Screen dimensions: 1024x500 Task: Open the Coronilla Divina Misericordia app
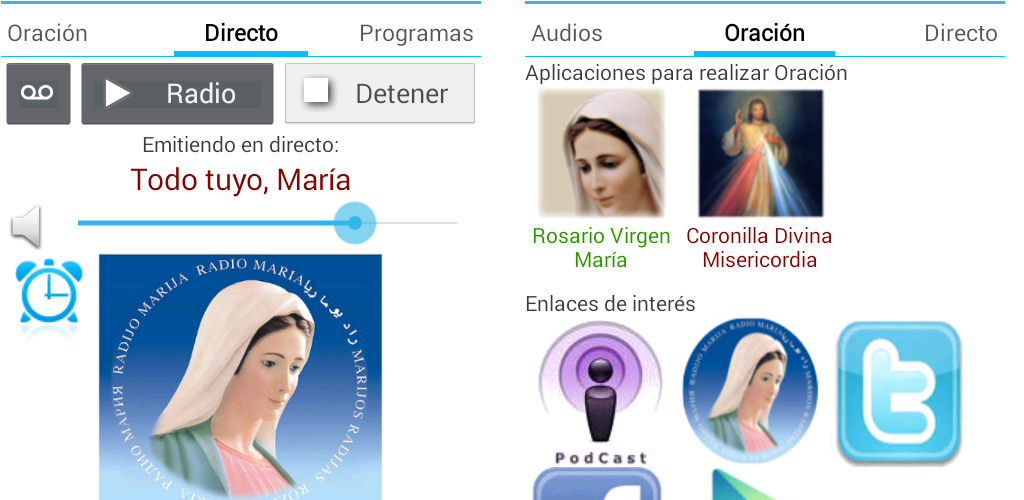click(x=760, y=180)
